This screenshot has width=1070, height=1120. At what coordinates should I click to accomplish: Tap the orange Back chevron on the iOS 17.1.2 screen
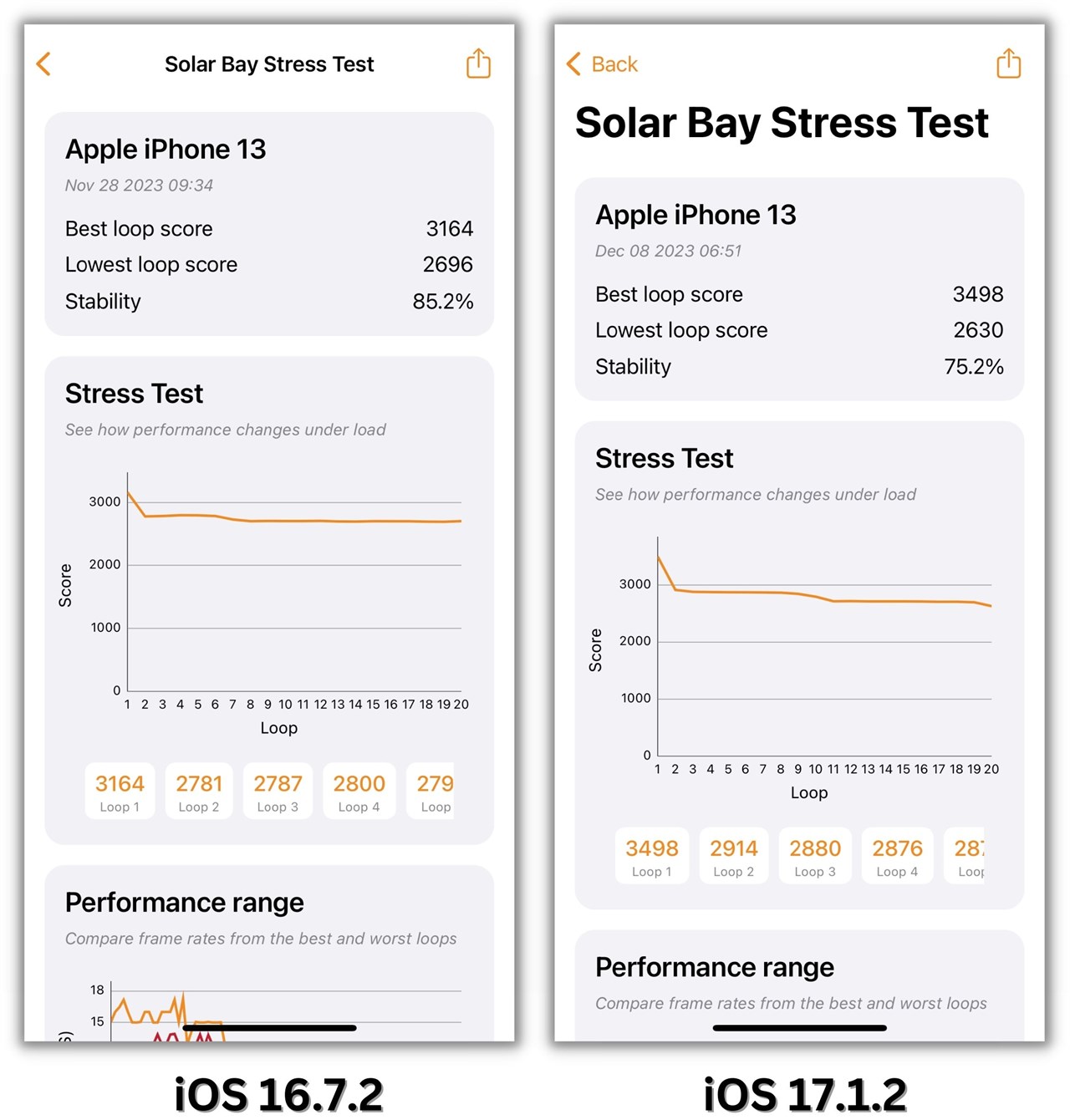point(573,64)
